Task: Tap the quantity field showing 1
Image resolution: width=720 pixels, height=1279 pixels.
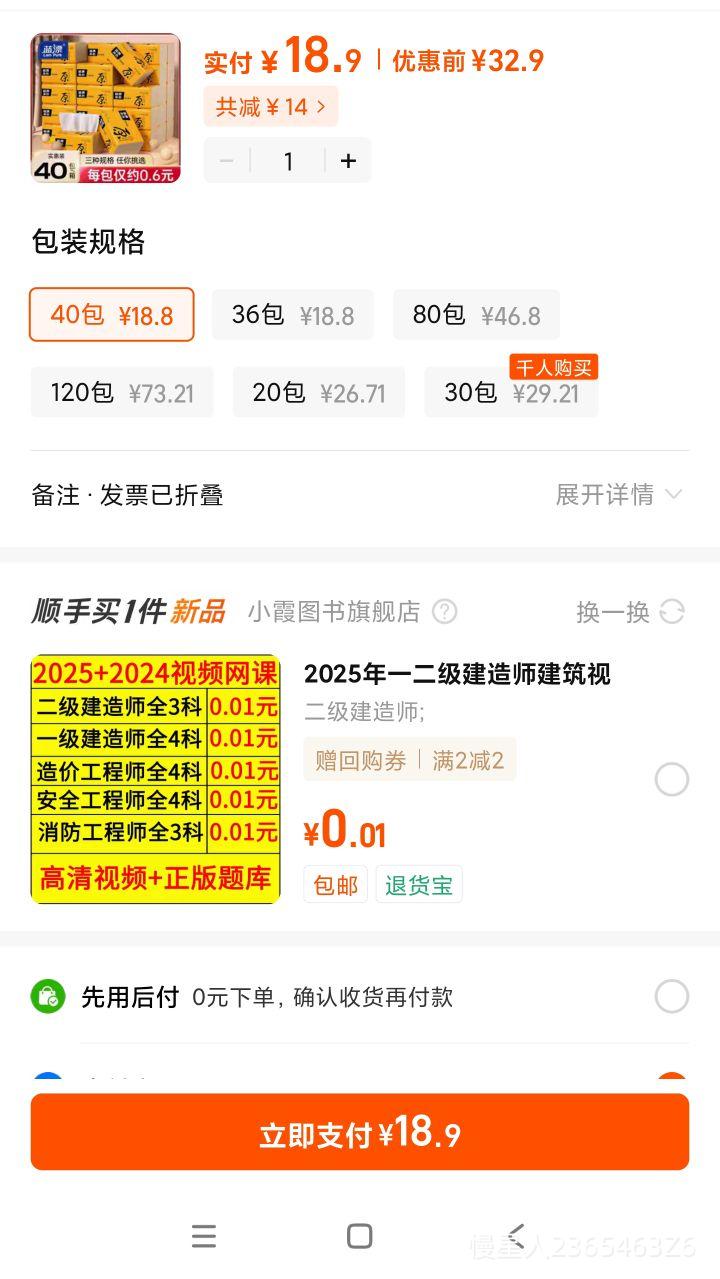Action: pyautogui.click(x=288, y=161)
